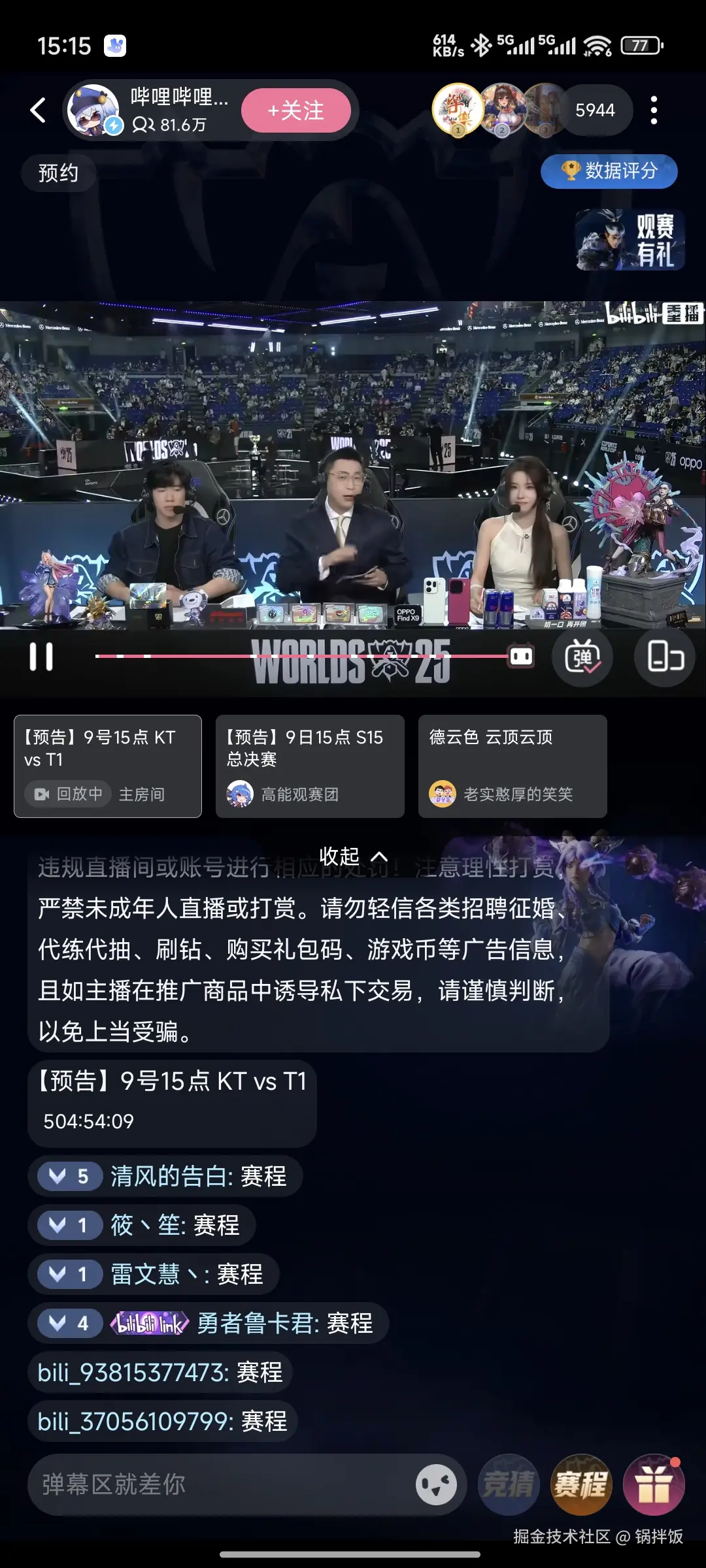View the 5944 top viewers ranking
The height and width of the screenshot is (1568, 706).
pyautogui.click(x=595, y=110)
